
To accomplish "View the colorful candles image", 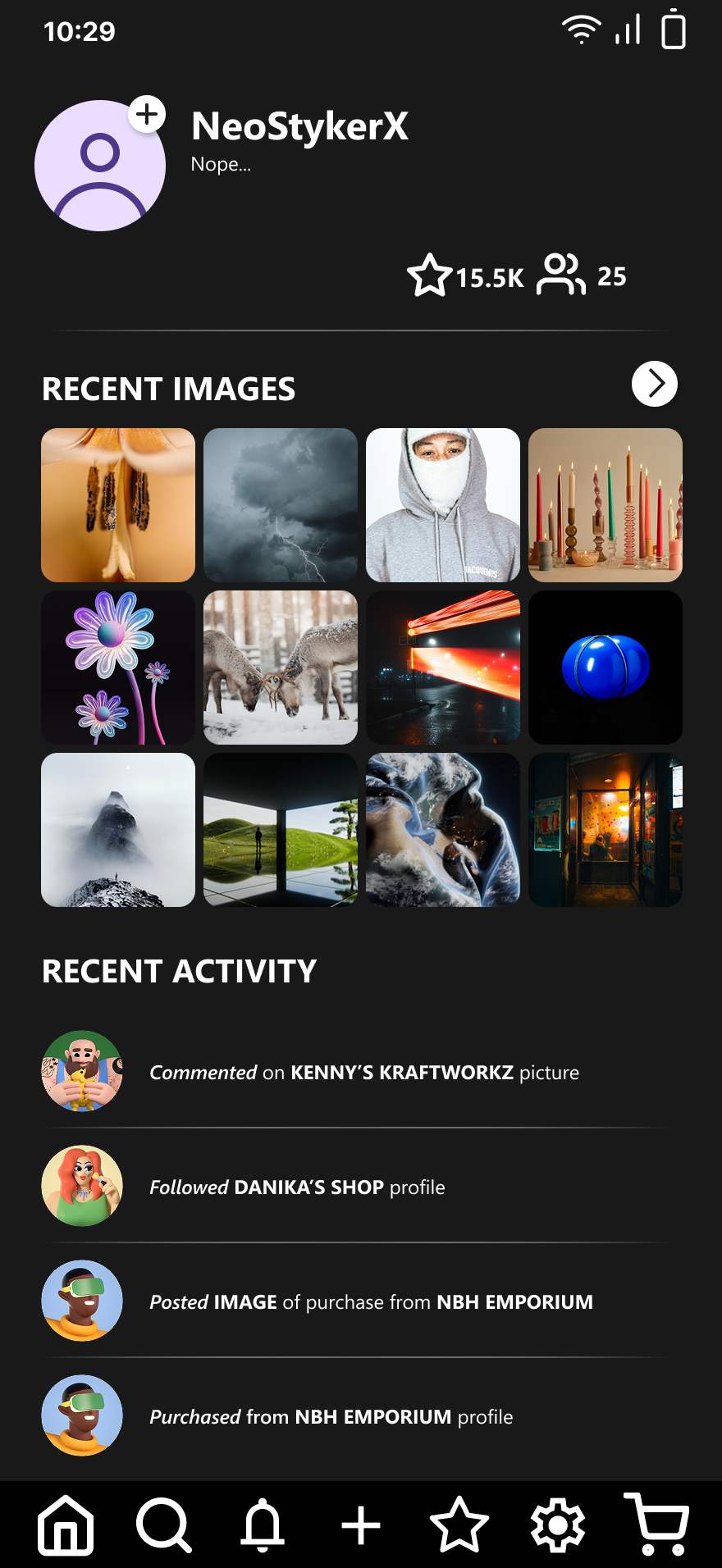I will [605, 505].
